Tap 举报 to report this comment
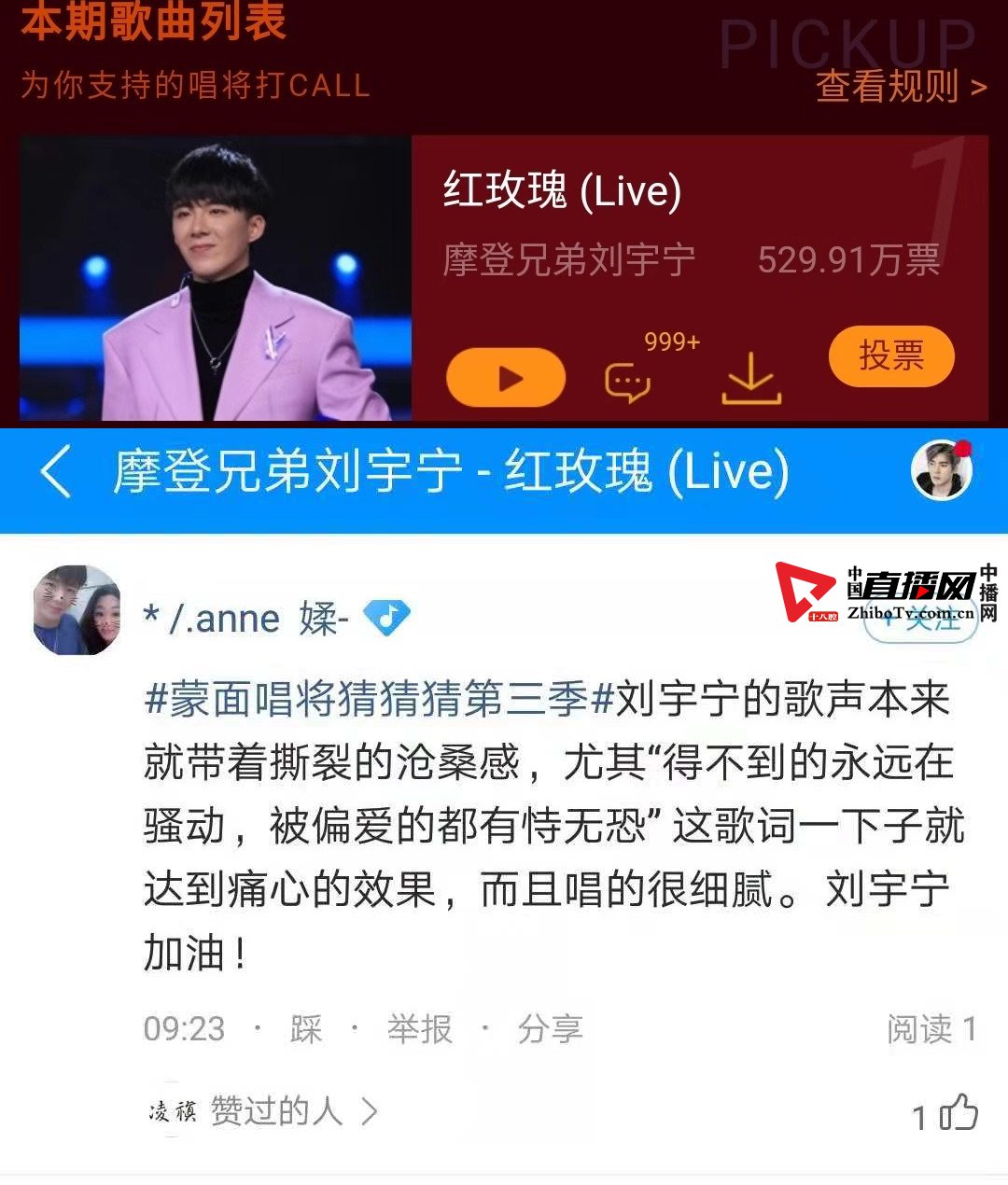 point(417,1029)
